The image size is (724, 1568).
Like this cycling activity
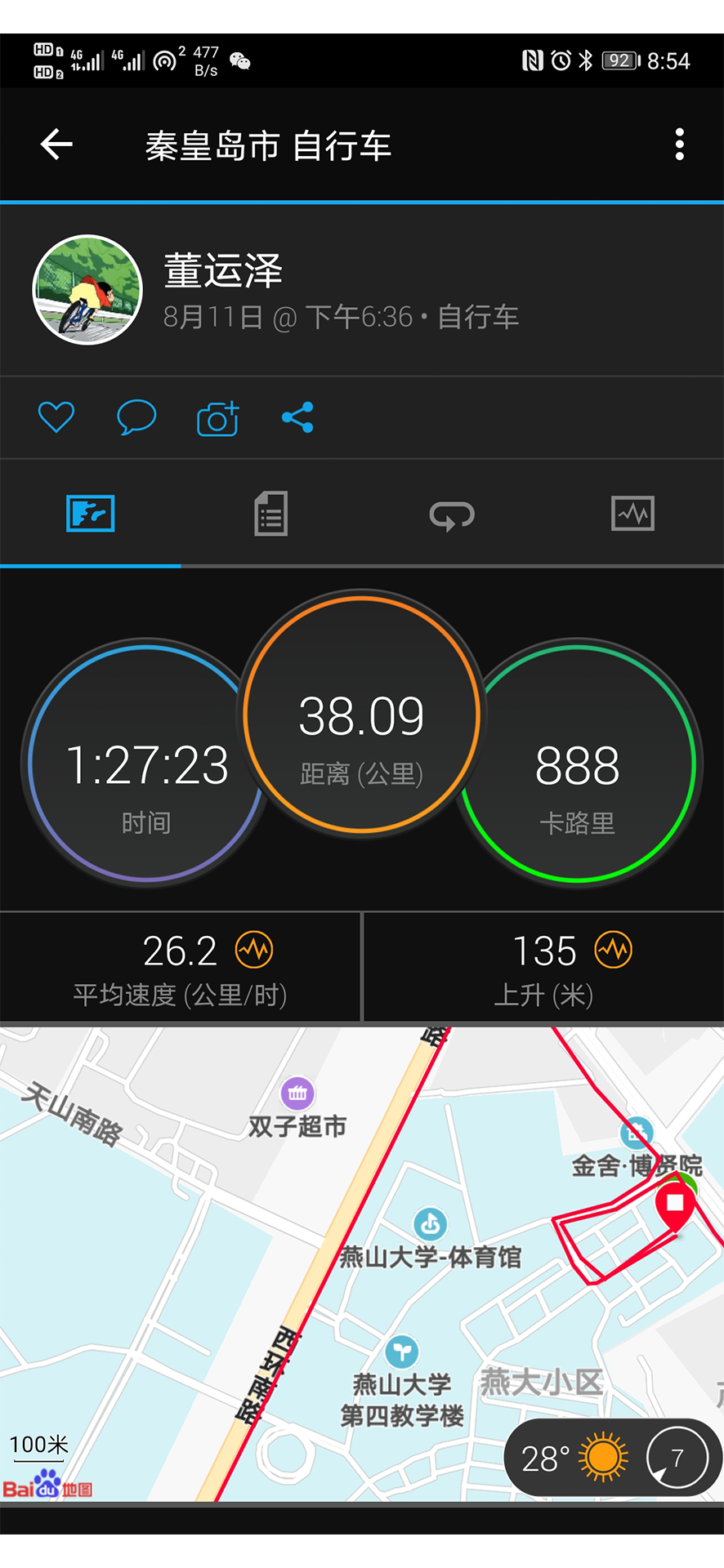[56, 417]
